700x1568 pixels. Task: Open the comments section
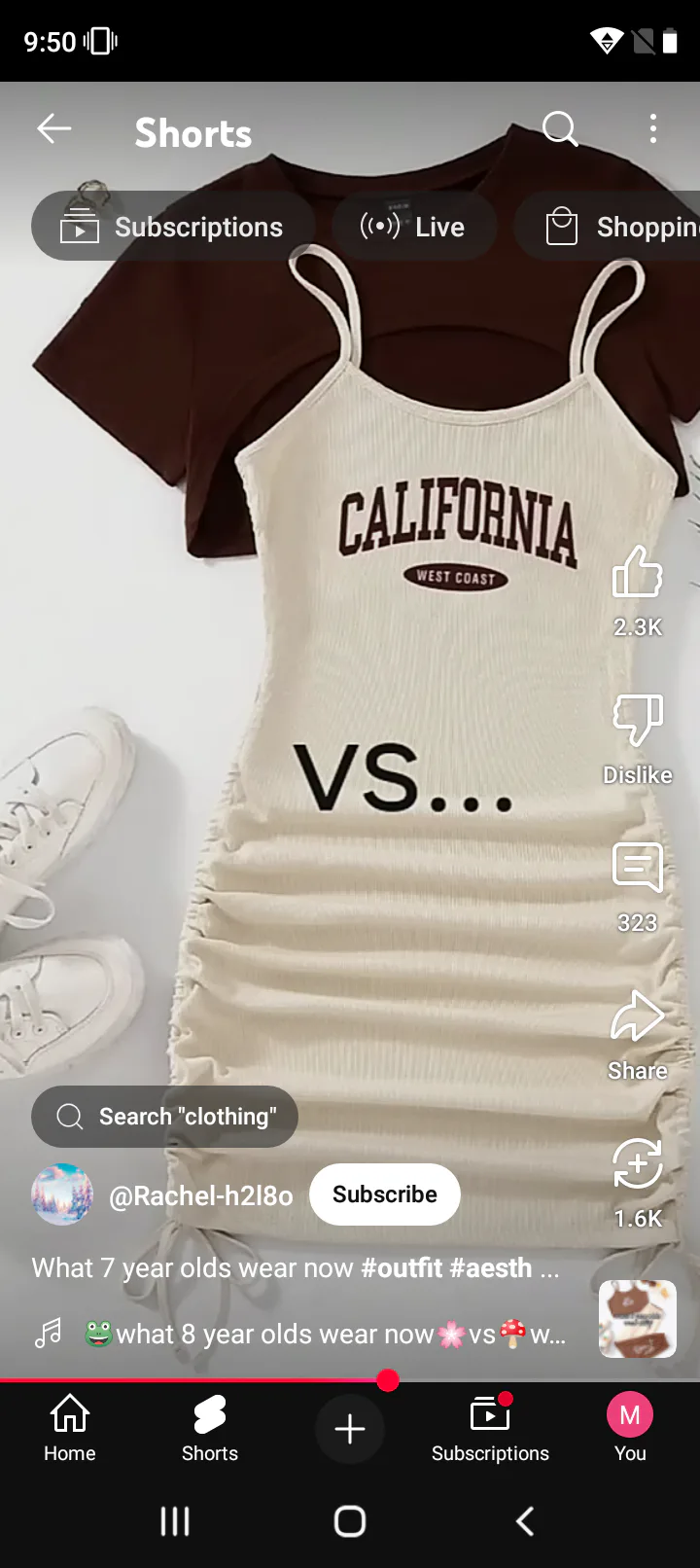tap(638, 868)
